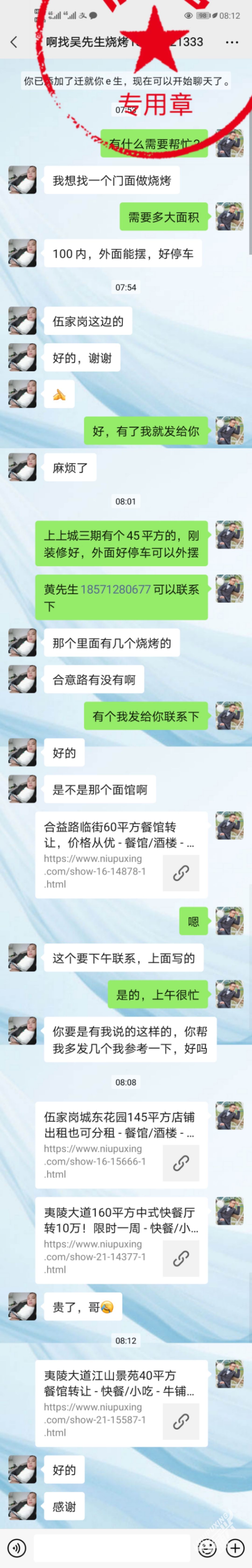The width and height of the screenshot is (252, 1568).
Task: Open the chat overflow menu
Action: [232, 42]
